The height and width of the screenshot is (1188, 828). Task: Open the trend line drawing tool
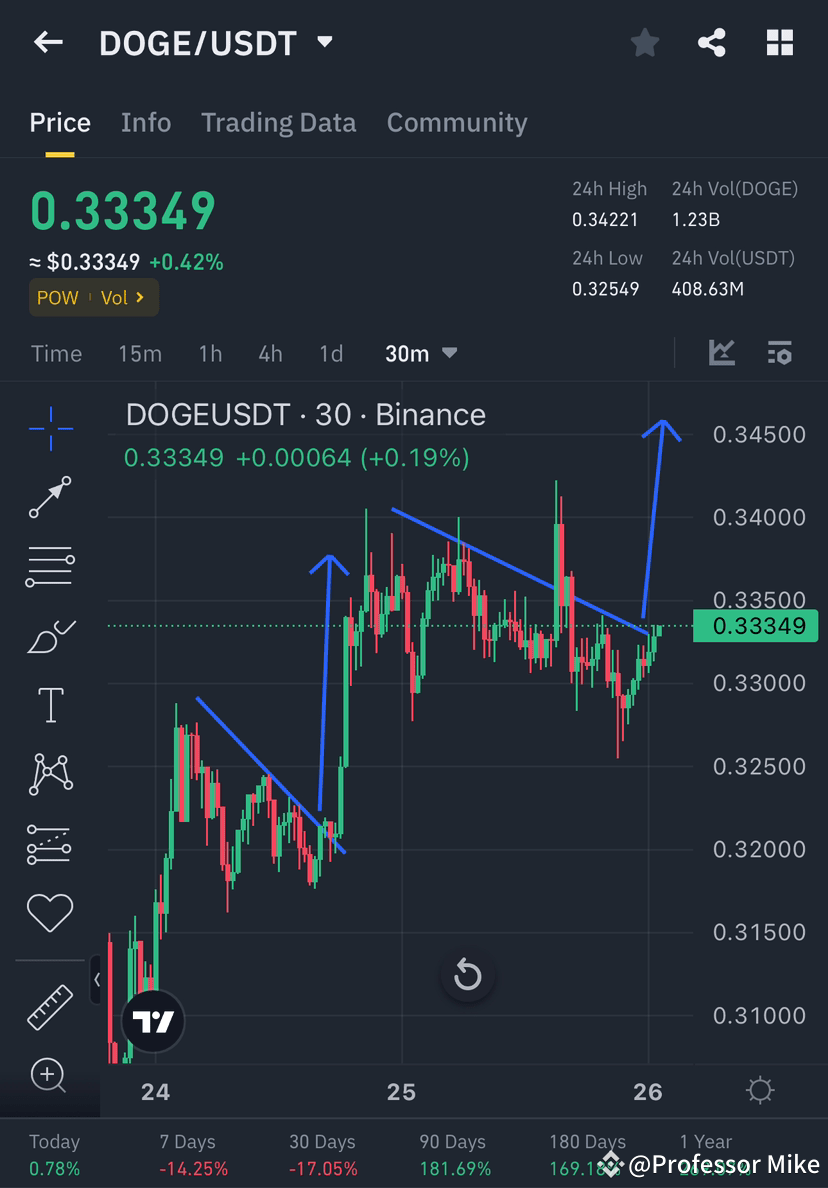point(50,497)
